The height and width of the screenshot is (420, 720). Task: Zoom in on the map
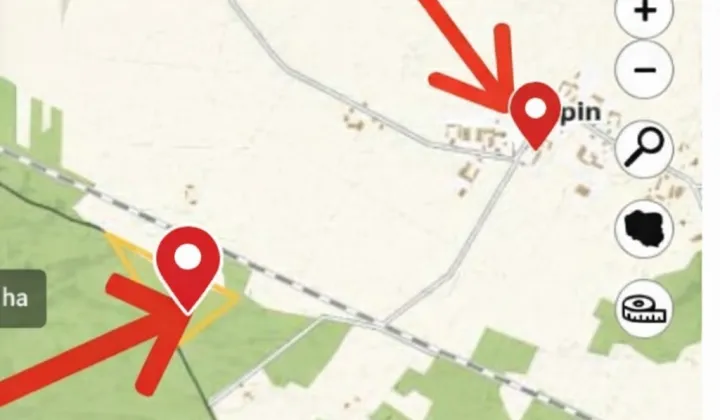[x=645, y=12]
